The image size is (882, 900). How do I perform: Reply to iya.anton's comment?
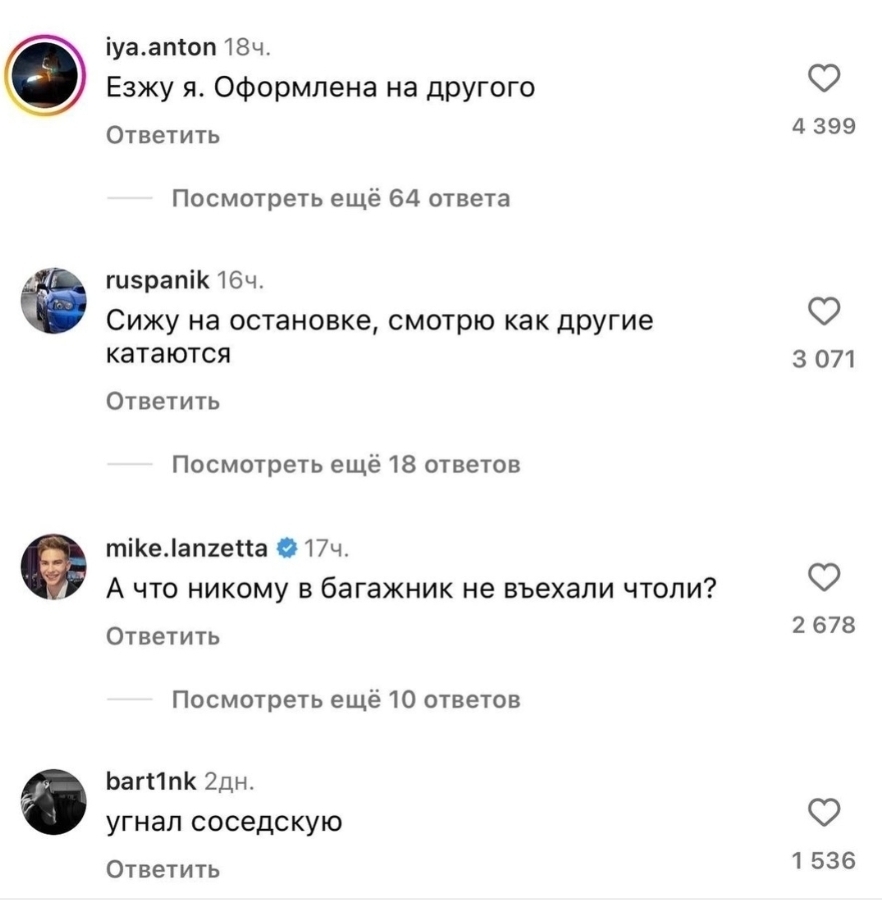point(163,135)
